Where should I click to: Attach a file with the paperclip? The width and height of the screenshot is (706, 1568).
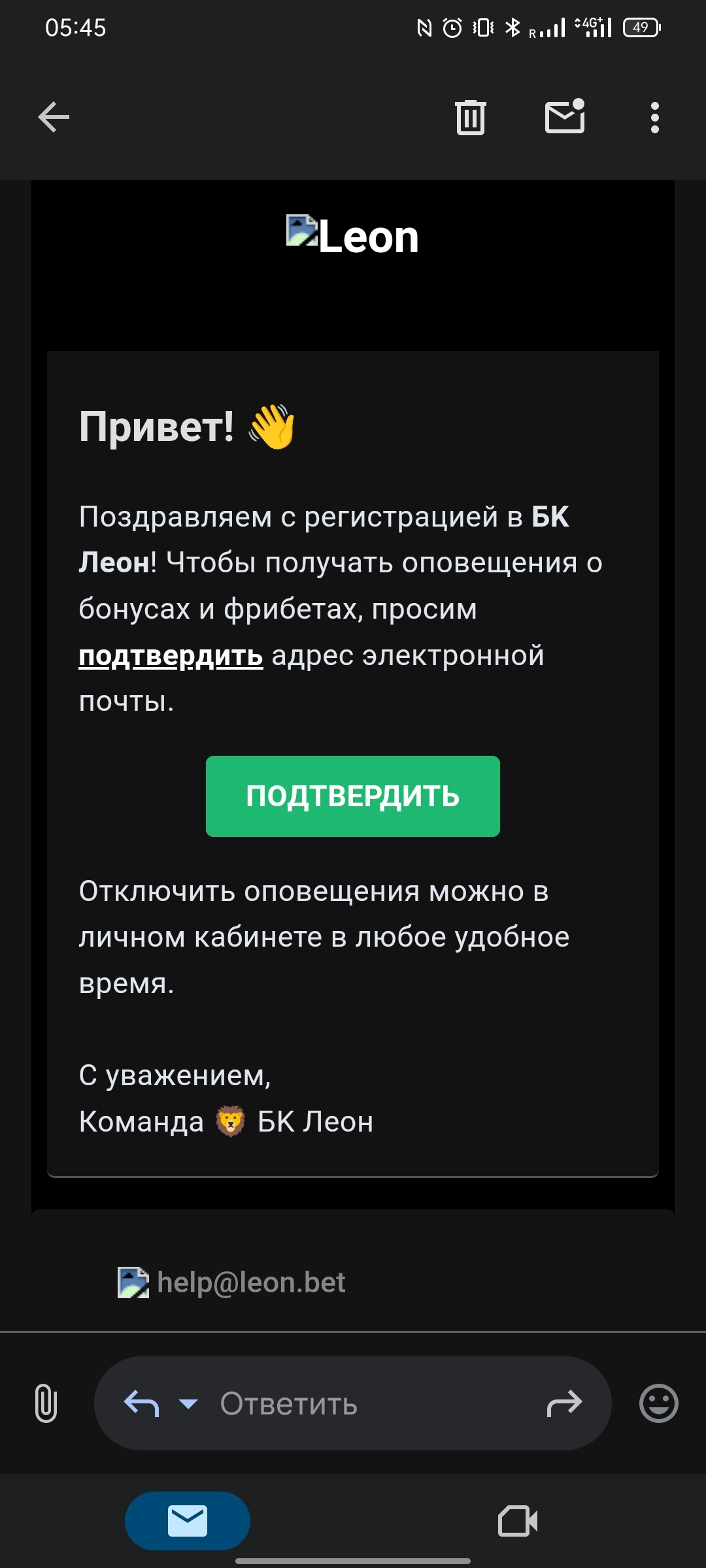[46, 1403]
